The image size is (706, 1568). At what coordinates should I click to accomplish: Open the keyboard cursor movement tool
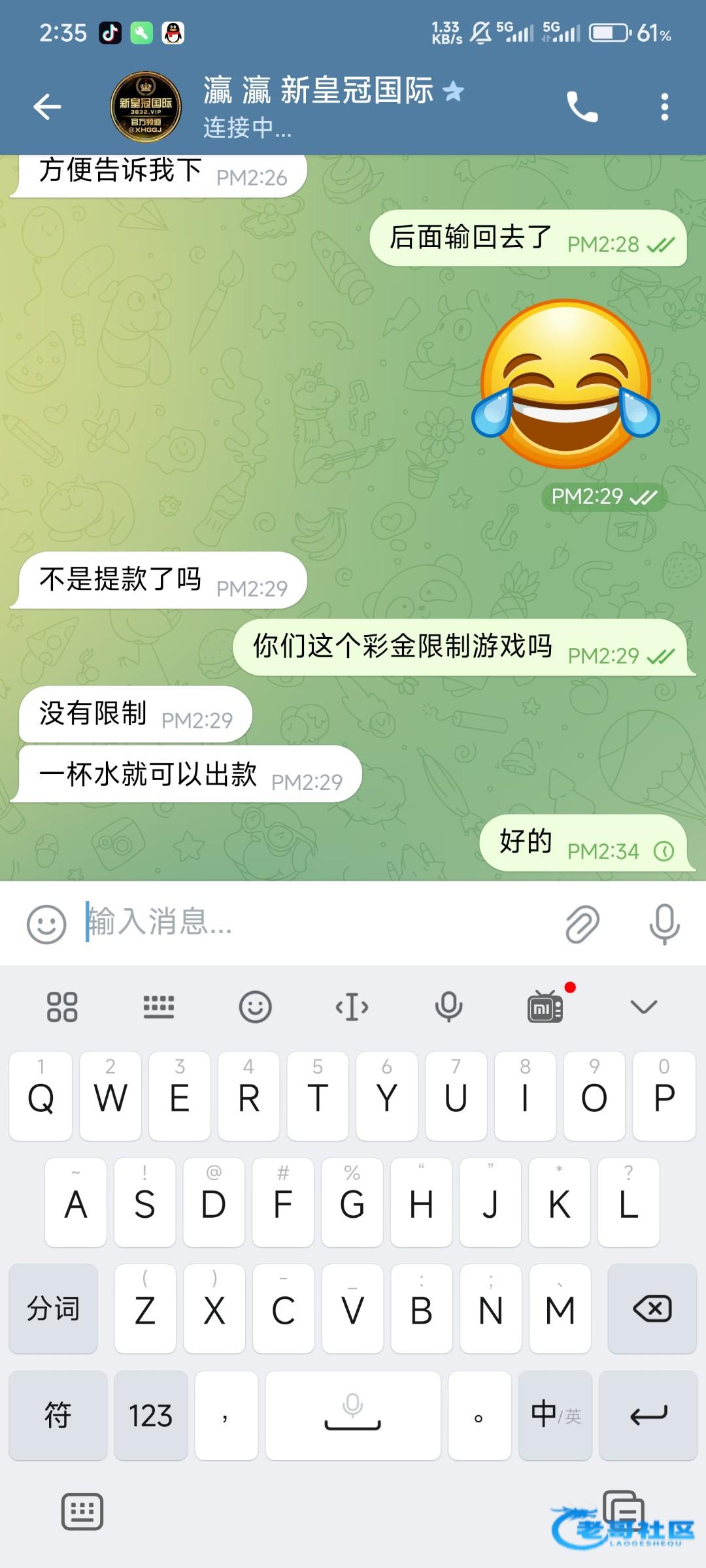[x=352, y=1007]
